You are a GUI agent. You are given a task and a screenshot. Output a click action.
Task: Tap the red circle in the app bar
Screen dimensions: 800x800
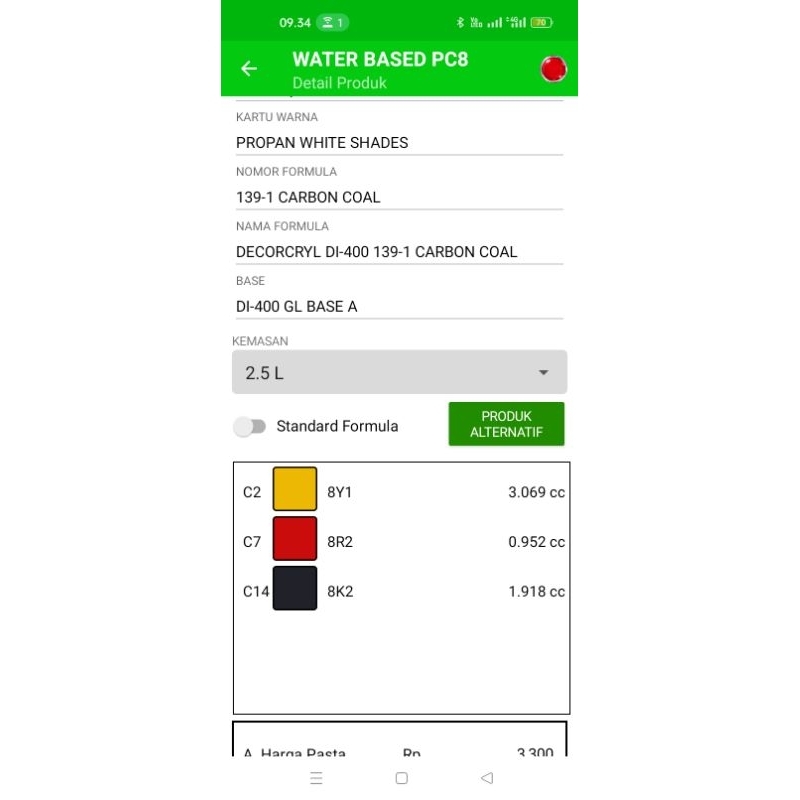[553, 68]
